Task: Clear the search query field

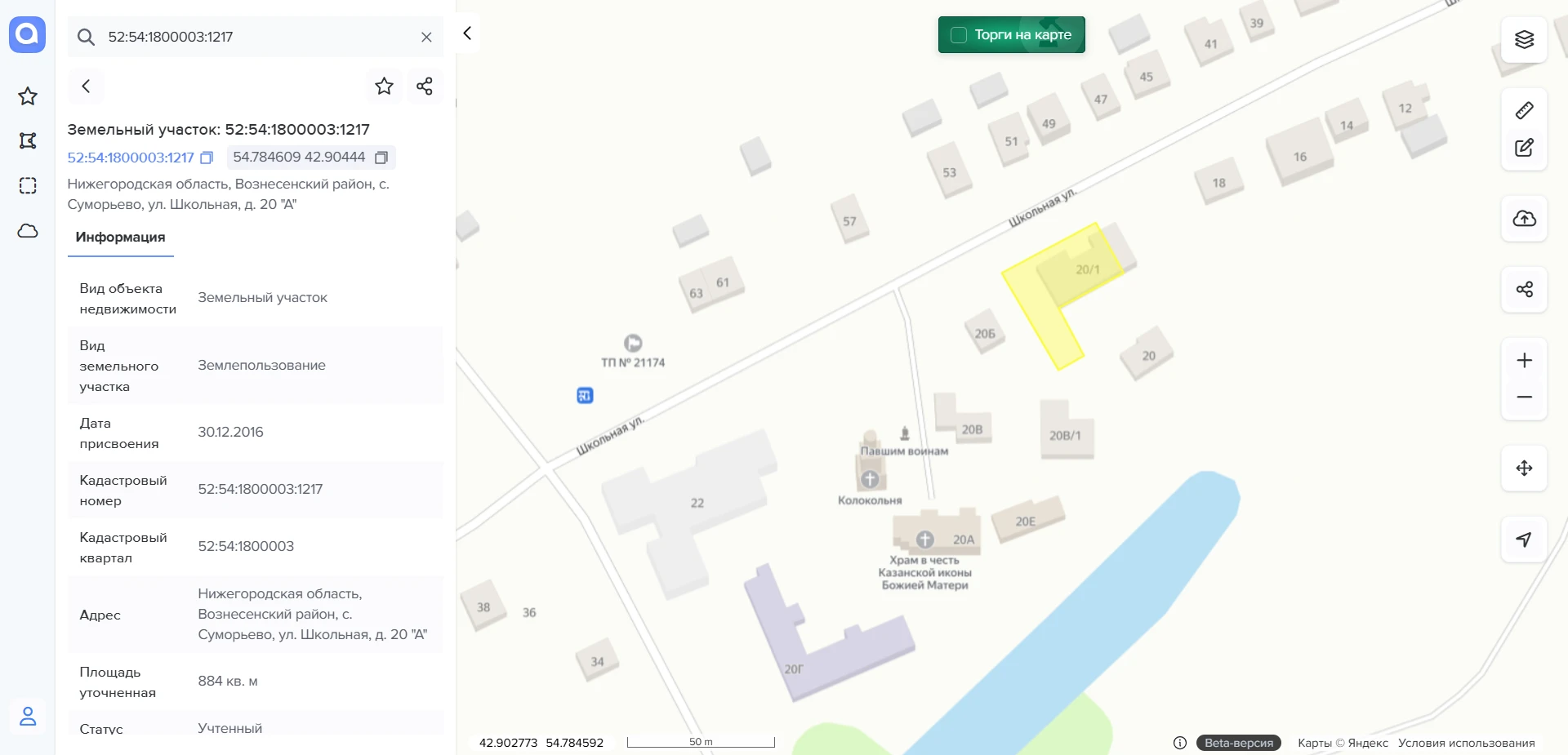Action: [426, 37]
